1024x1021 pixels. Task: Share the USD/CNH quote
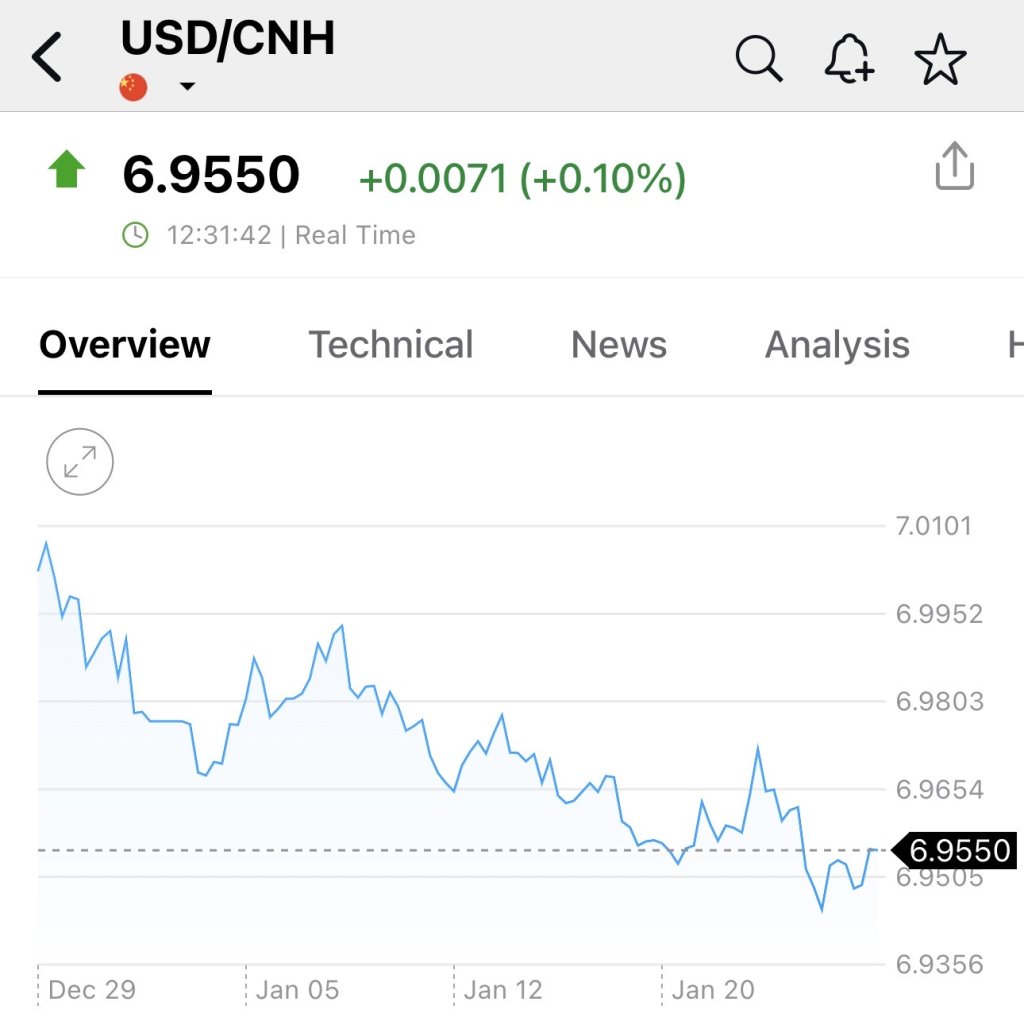point(954,167)
